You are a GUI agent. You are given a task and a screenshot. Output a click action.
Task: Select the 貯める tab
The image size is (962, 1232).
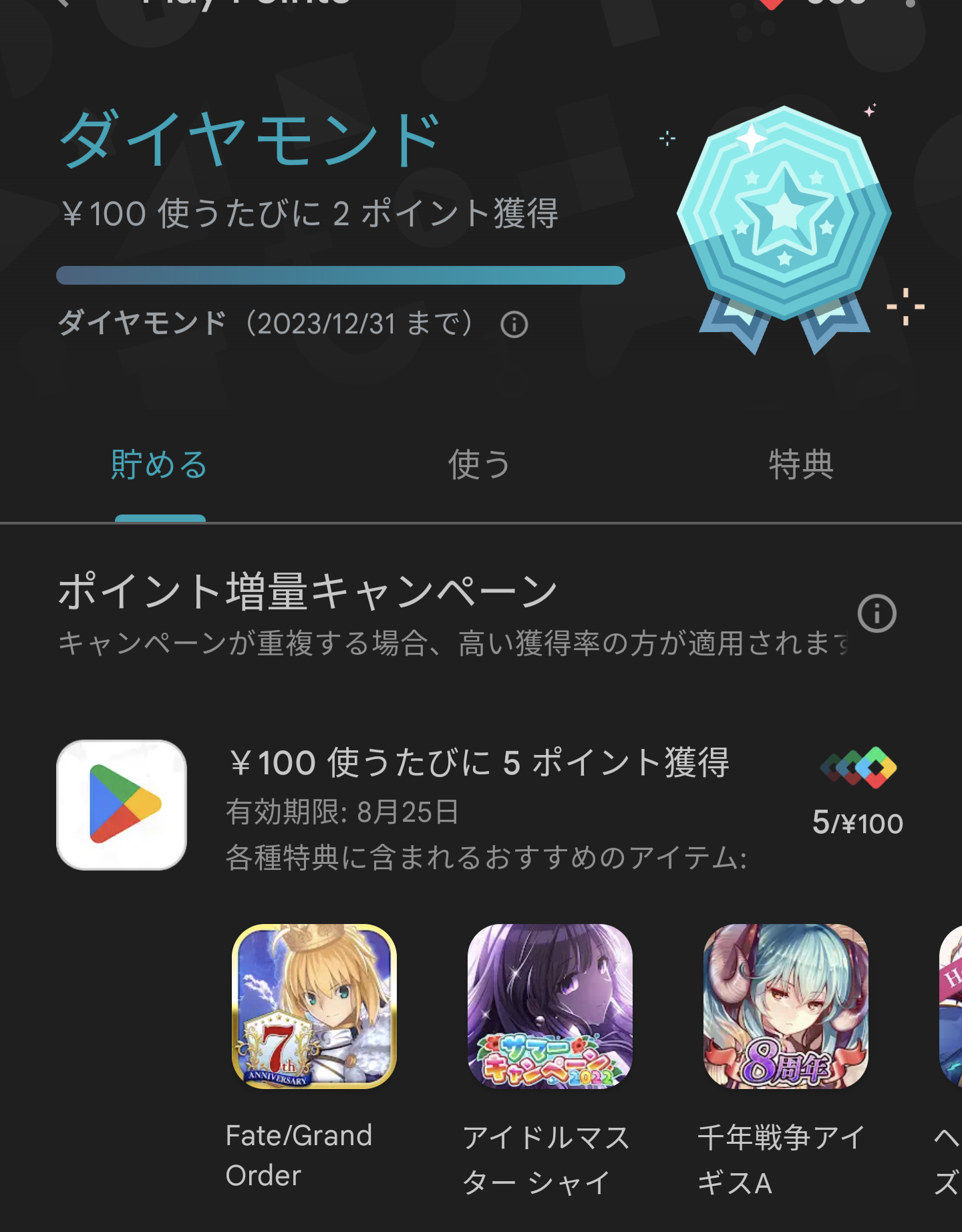[160, 465]
